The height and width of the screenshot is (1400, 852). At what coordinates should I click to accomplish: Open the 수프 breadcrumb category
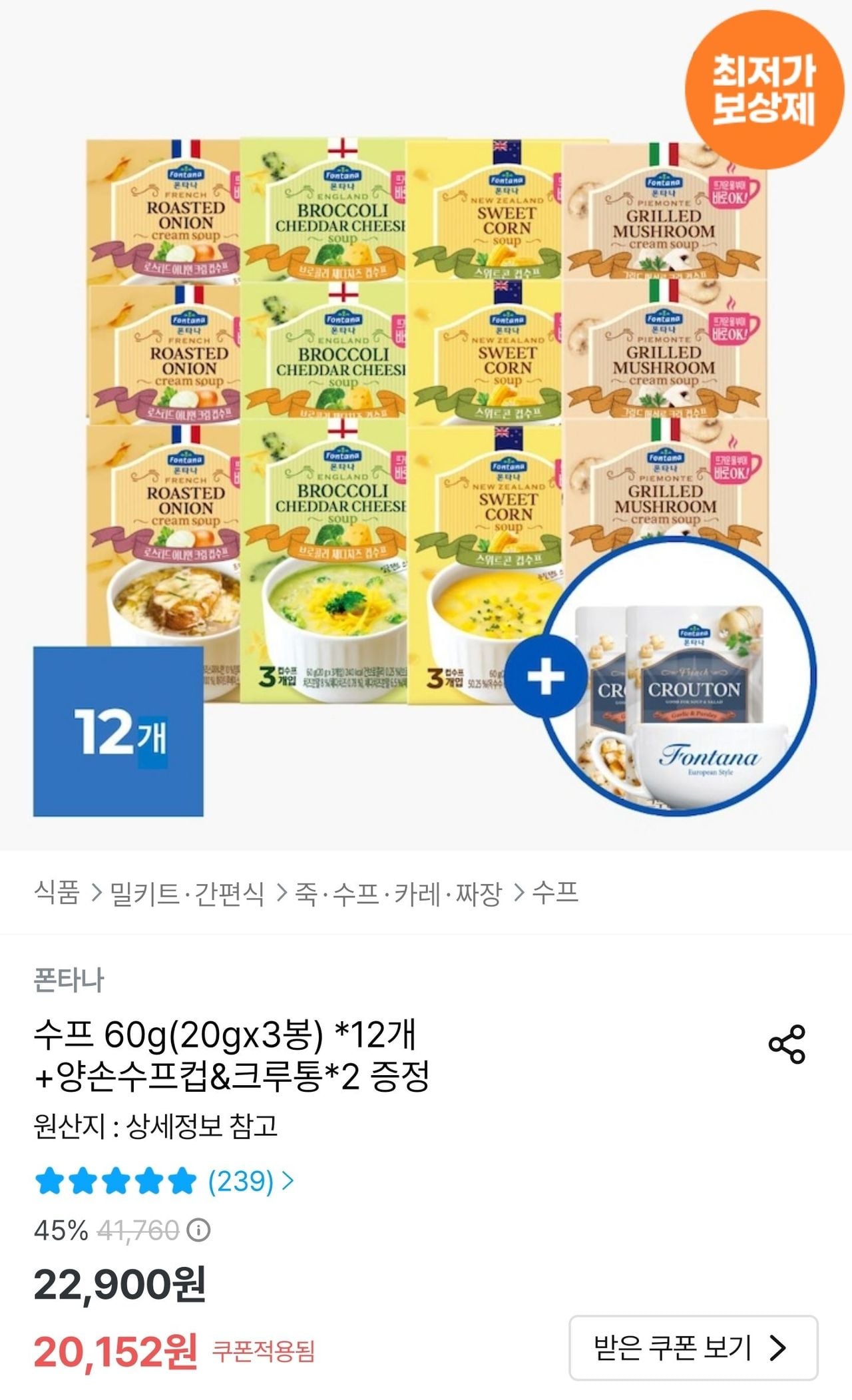click(555, 893)
